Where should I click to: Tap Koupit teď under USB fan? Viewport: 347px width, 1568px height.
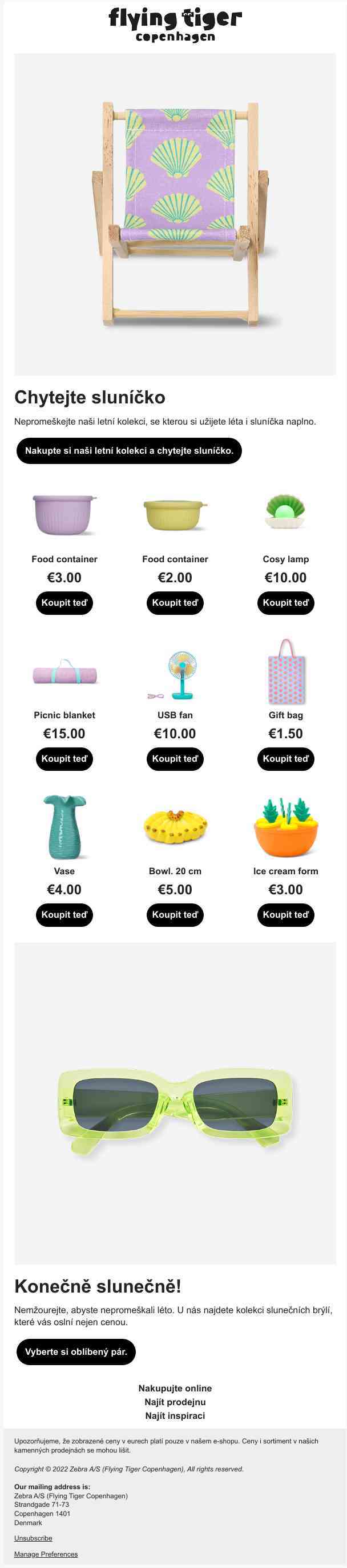pyautogui.click(x=175, y=758)
